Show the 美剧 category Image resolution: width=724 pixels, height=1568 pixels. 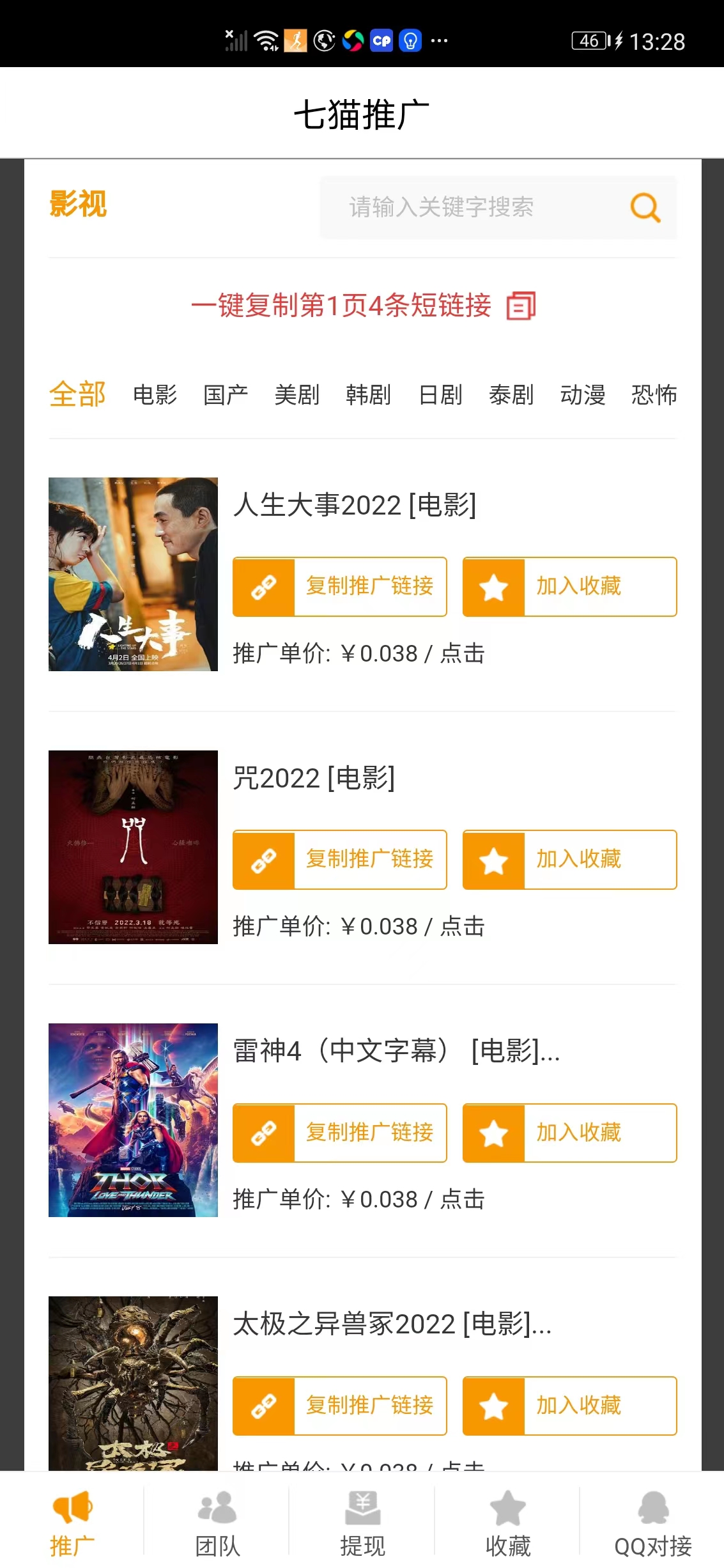point(297,395)
